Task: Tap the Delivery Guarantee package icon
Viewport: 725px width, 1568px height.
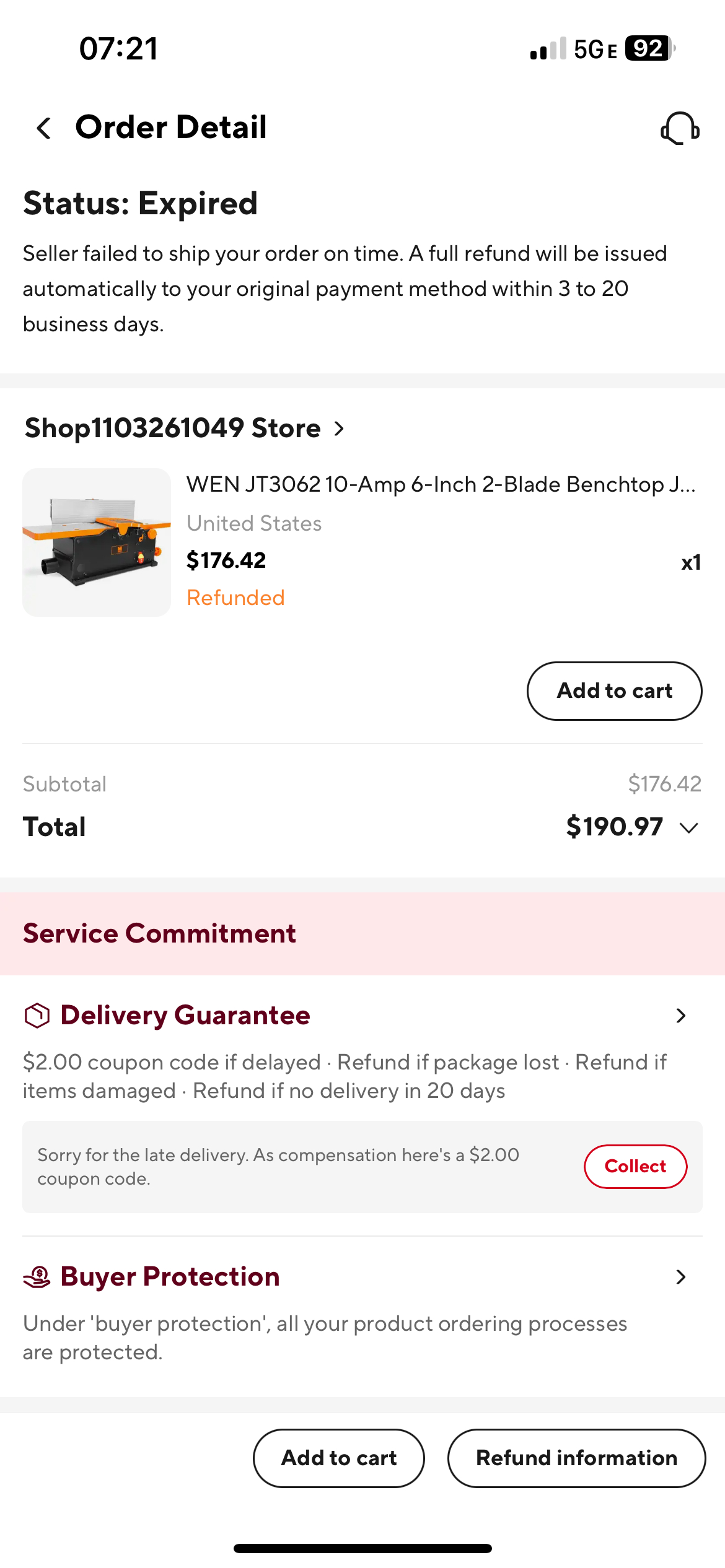Action: pos(36,1016)
